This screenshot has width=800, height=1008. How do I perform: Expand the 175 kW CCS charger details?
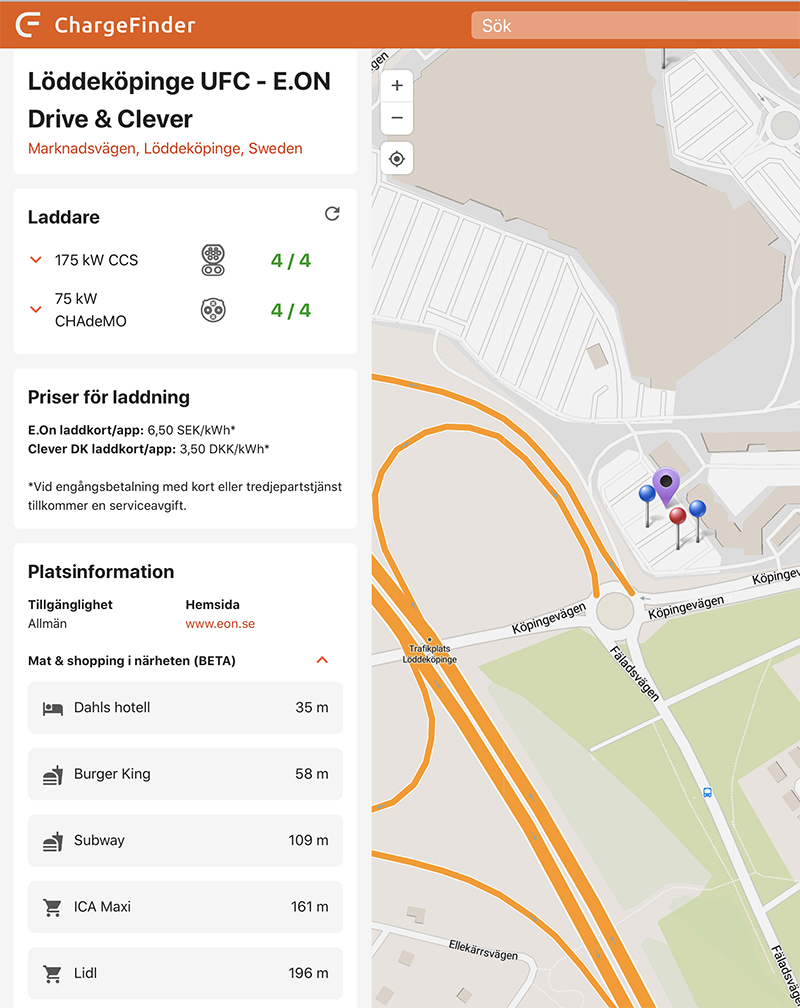coord(36,260)
